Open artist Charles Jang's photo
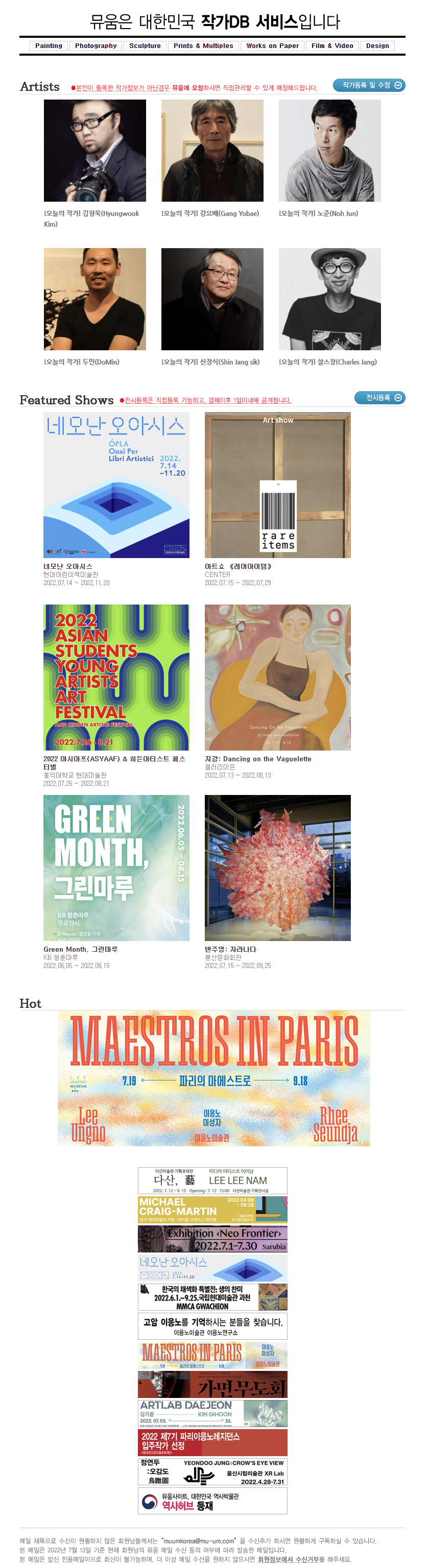The width and height of the screenshot is (429, 1568). [330, 299]
